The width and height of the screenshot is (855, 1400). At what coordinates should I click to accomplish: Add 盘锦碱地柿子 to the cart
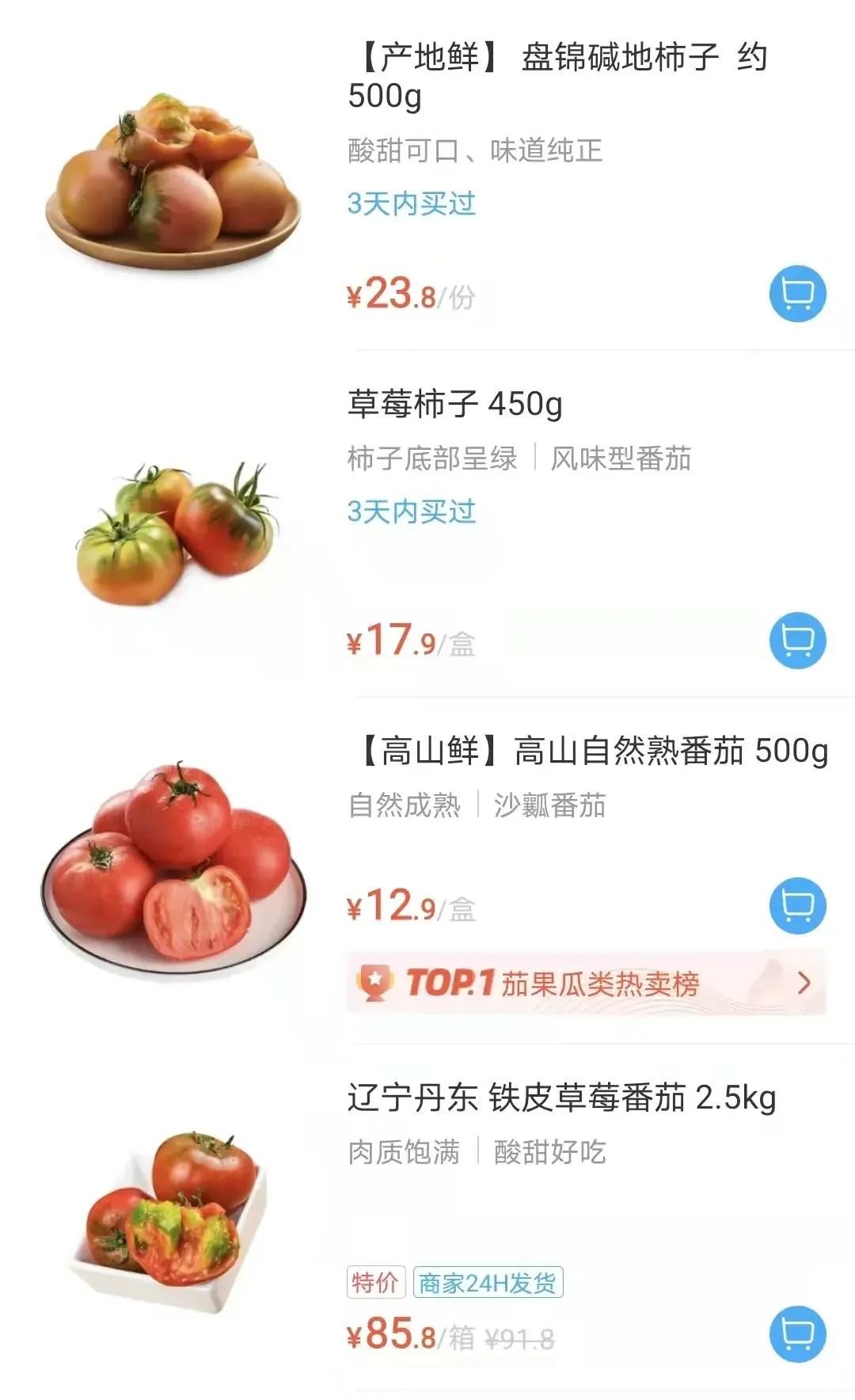[x=797, y=293]
